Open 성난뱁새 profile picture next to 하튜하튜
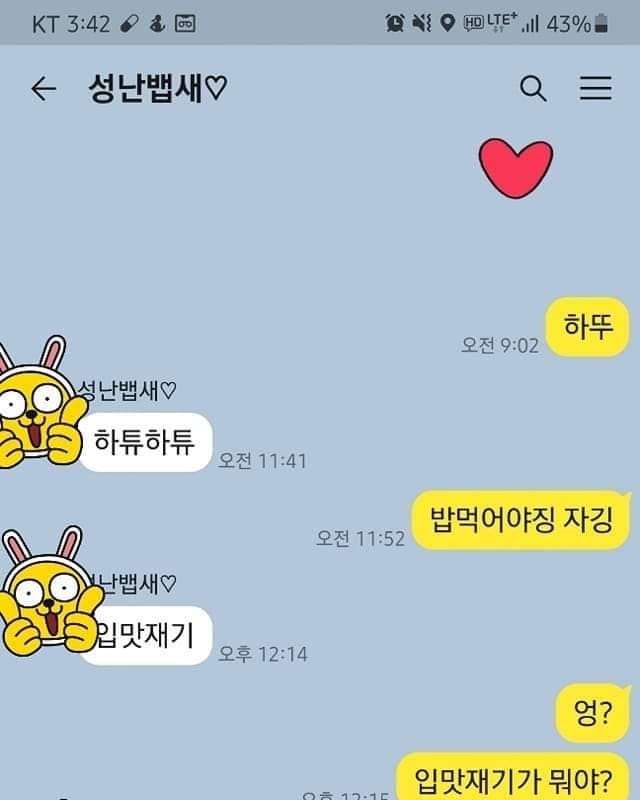 36,410
